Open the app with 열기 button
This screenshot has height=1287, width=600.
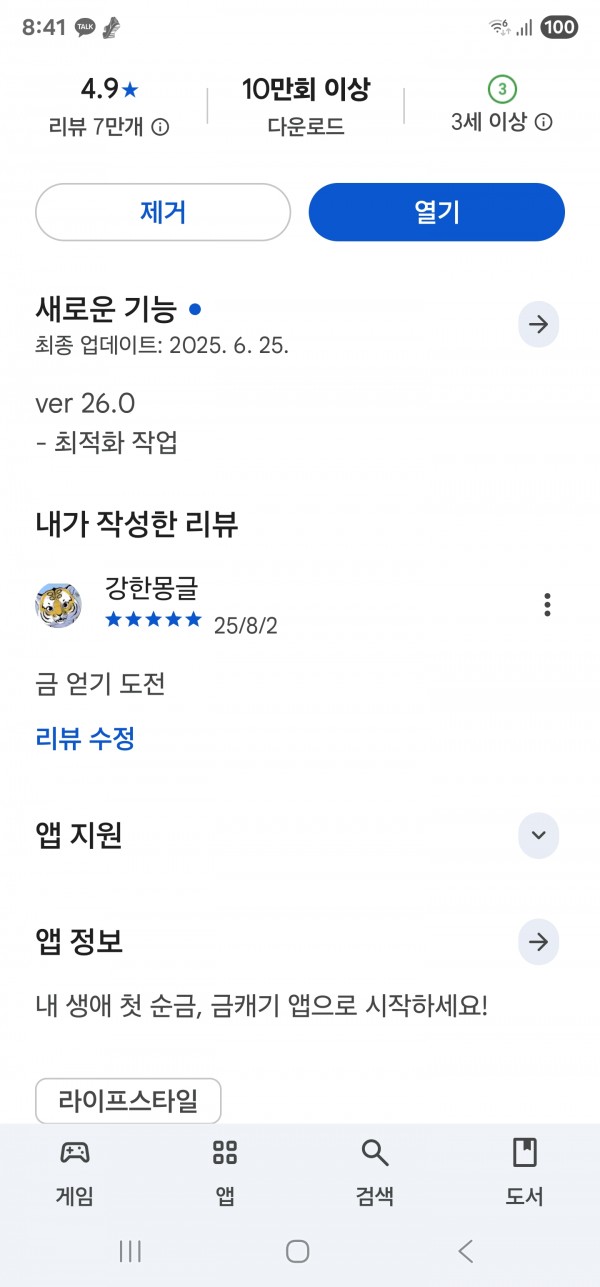(x=436, y=212)
